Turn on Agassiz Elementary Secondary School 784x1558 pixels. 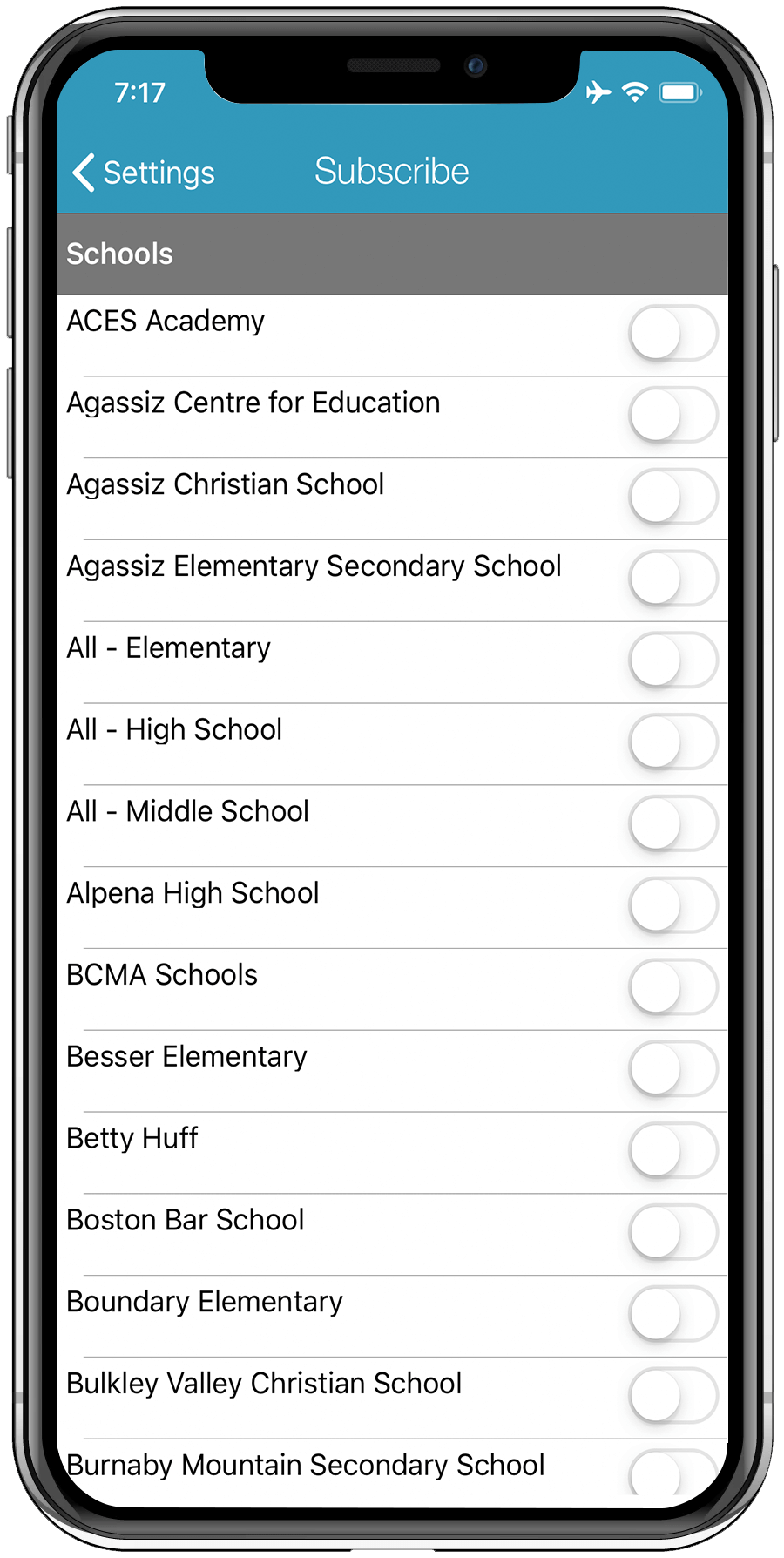click(x=673, y=578)
